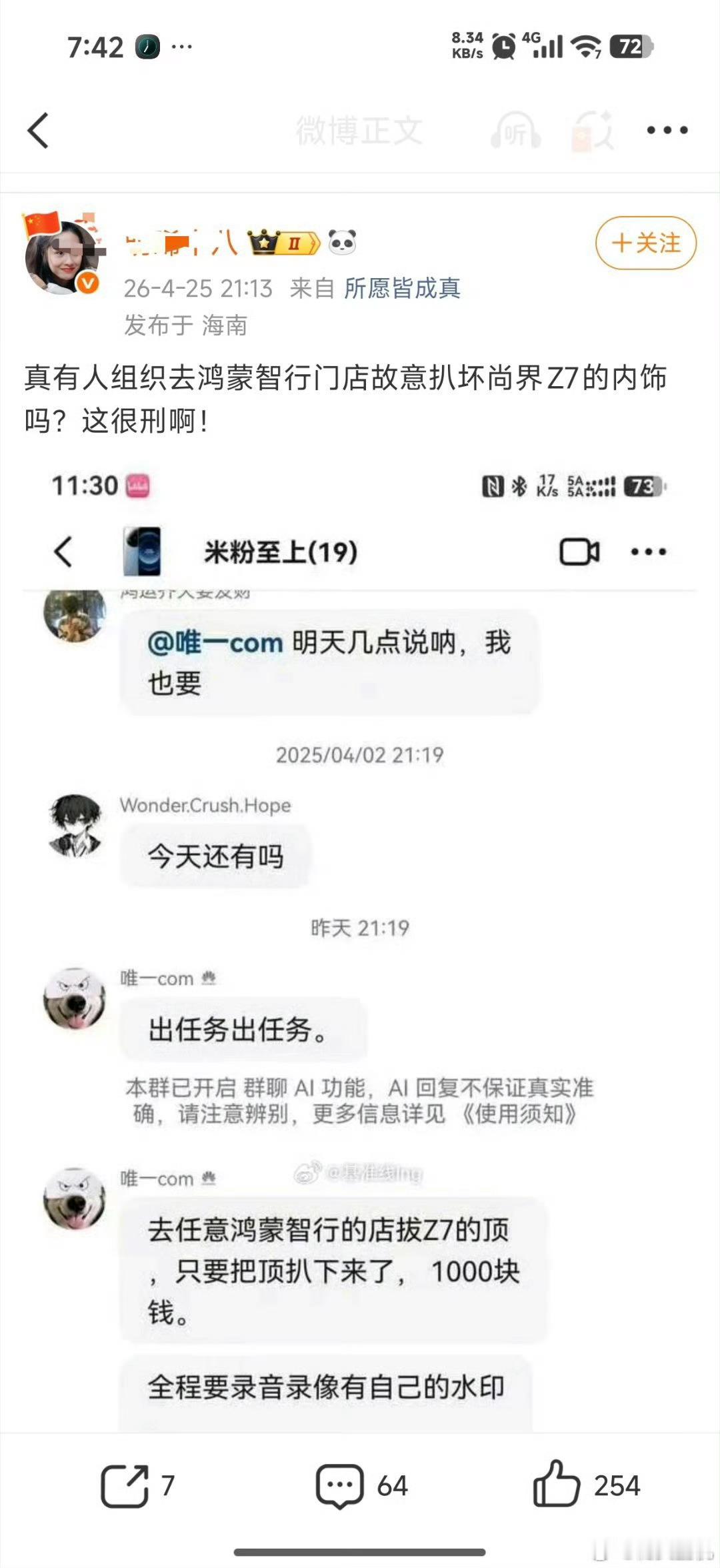Tap the alarm clock icon in the status bar
The height and width of the screenshot is (1568, 720).
[x=505, y=45]
